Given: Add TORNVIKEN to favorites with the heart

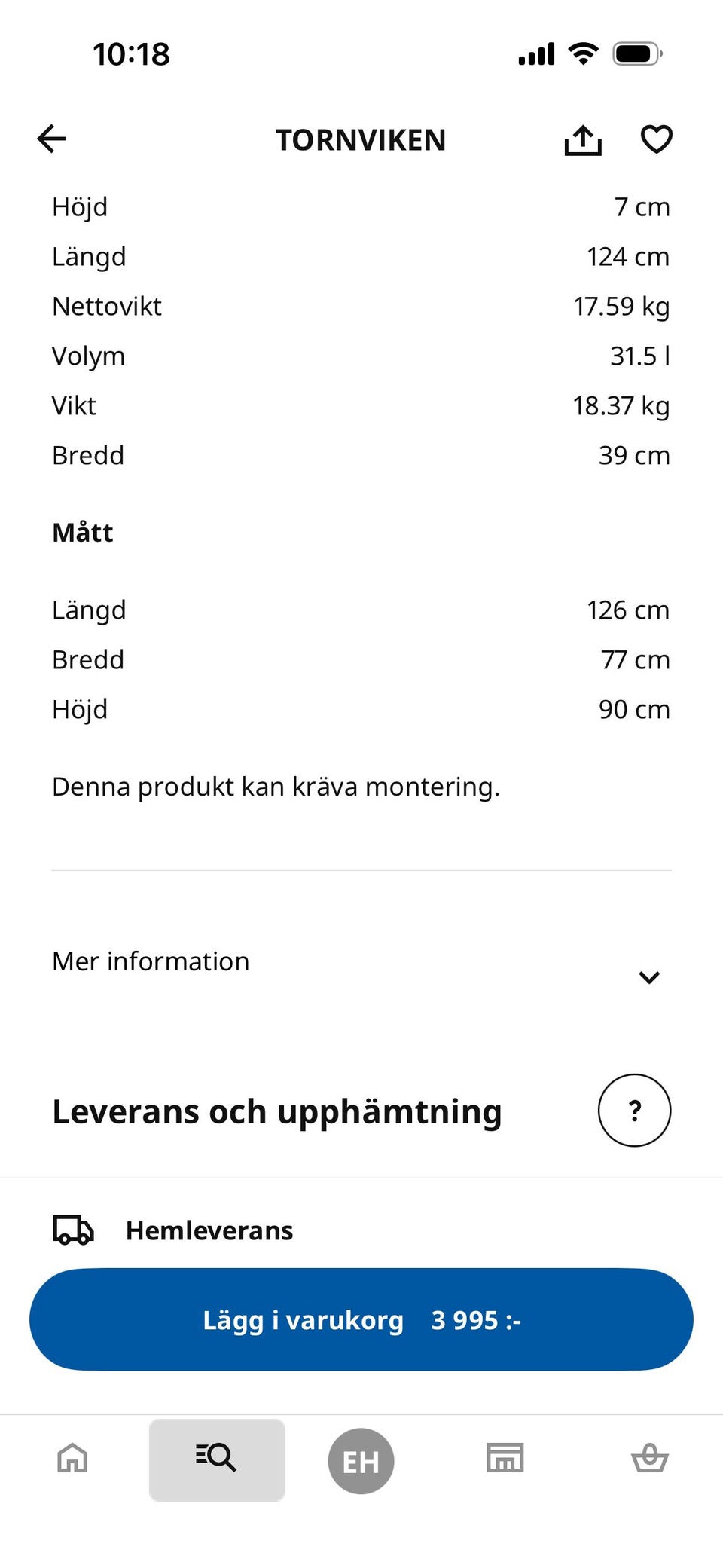Looking at the screenshot, I should pyautogui.click(x=656, y=139).
